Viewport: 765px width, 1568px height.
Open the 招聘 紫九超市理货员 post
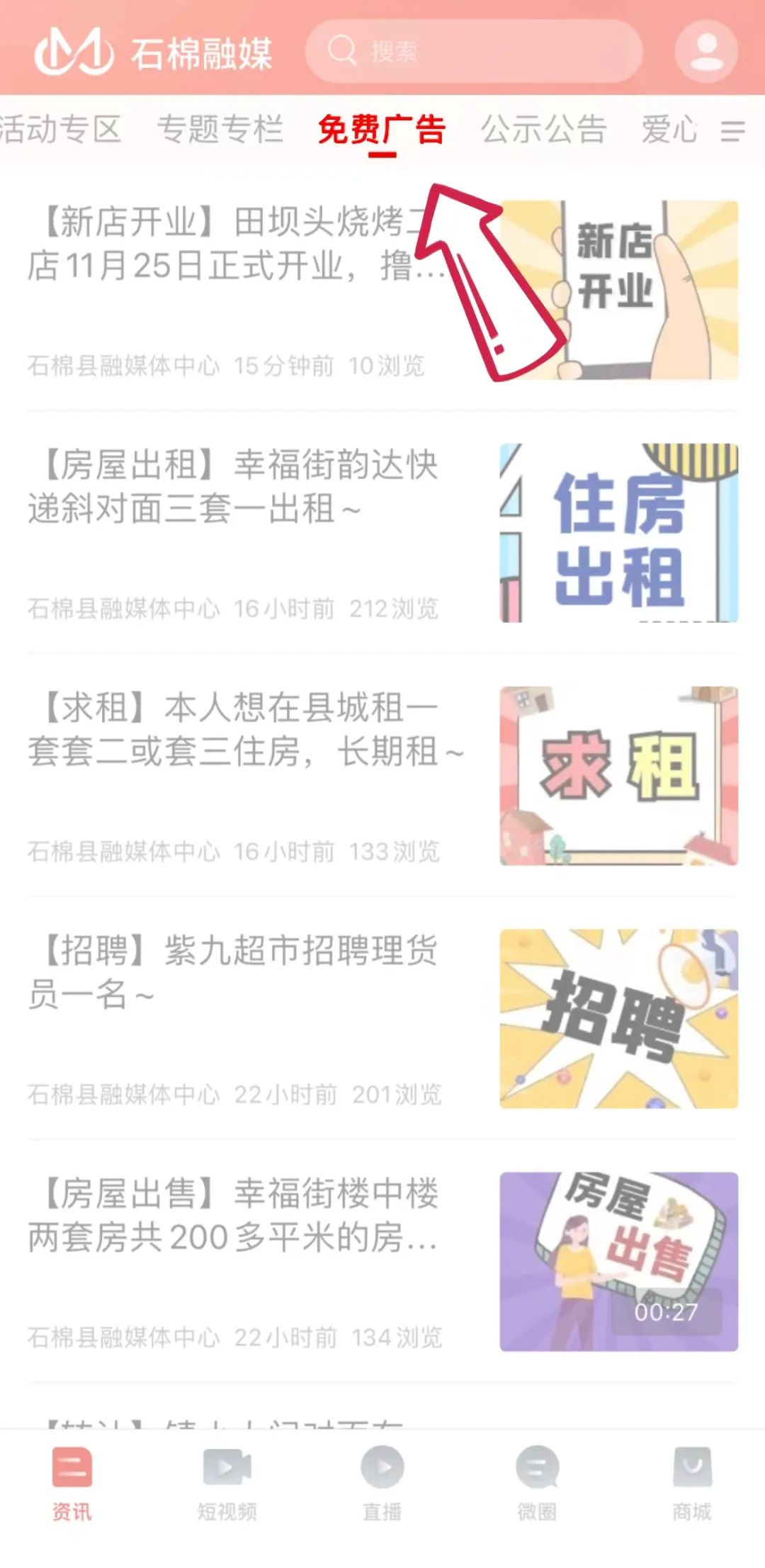tap(234, 972)
